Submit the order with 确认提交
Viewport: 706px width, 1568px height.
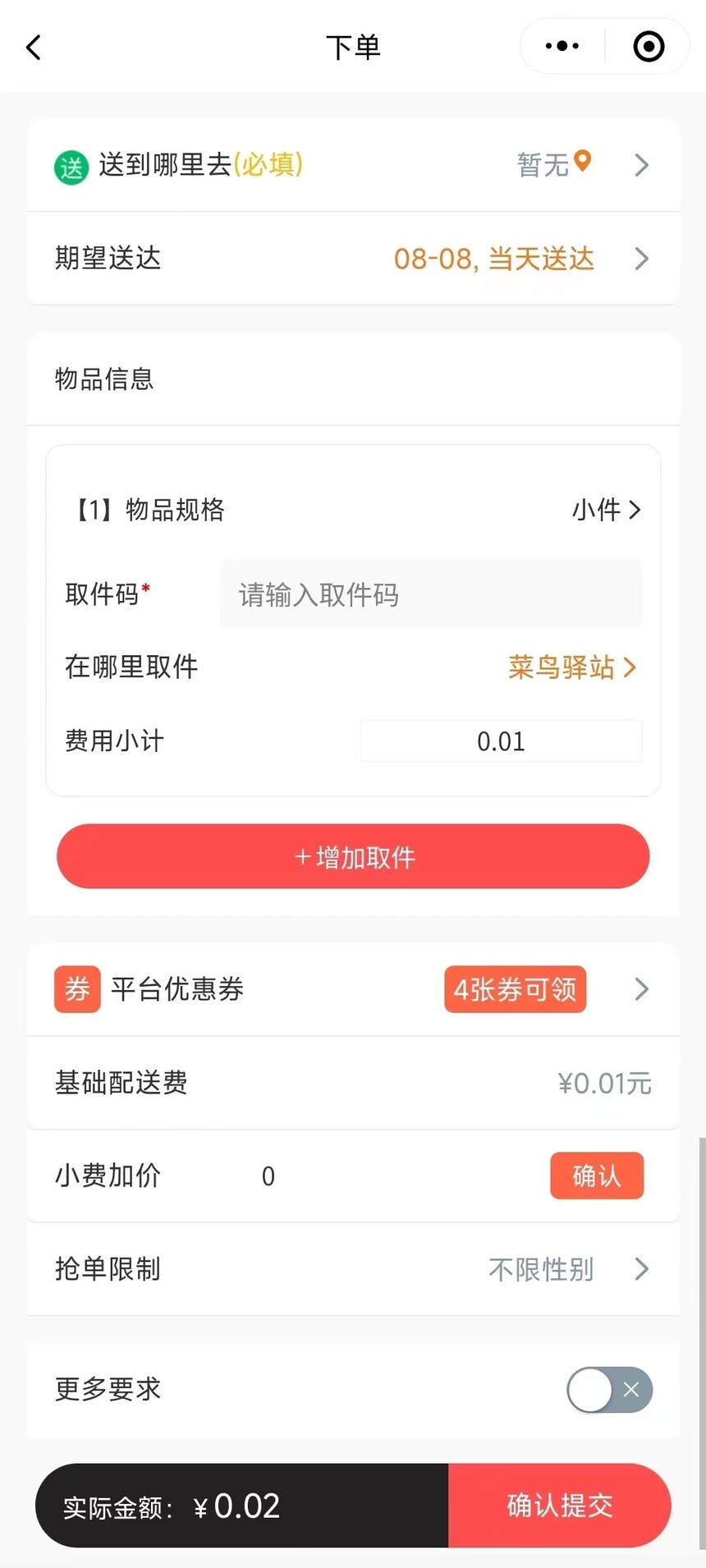(559, 1506)
